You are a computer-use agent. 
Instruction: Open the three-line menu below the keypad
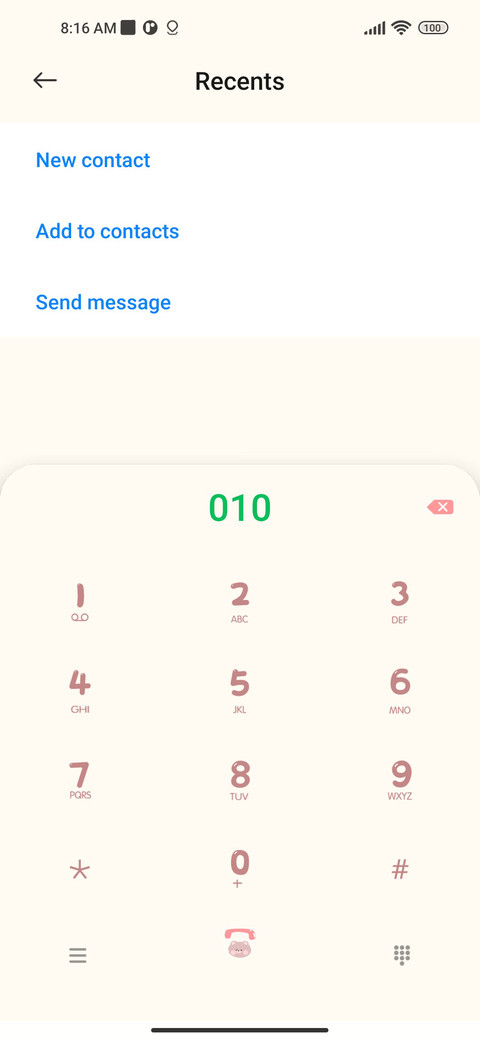[x=78, y=956]
